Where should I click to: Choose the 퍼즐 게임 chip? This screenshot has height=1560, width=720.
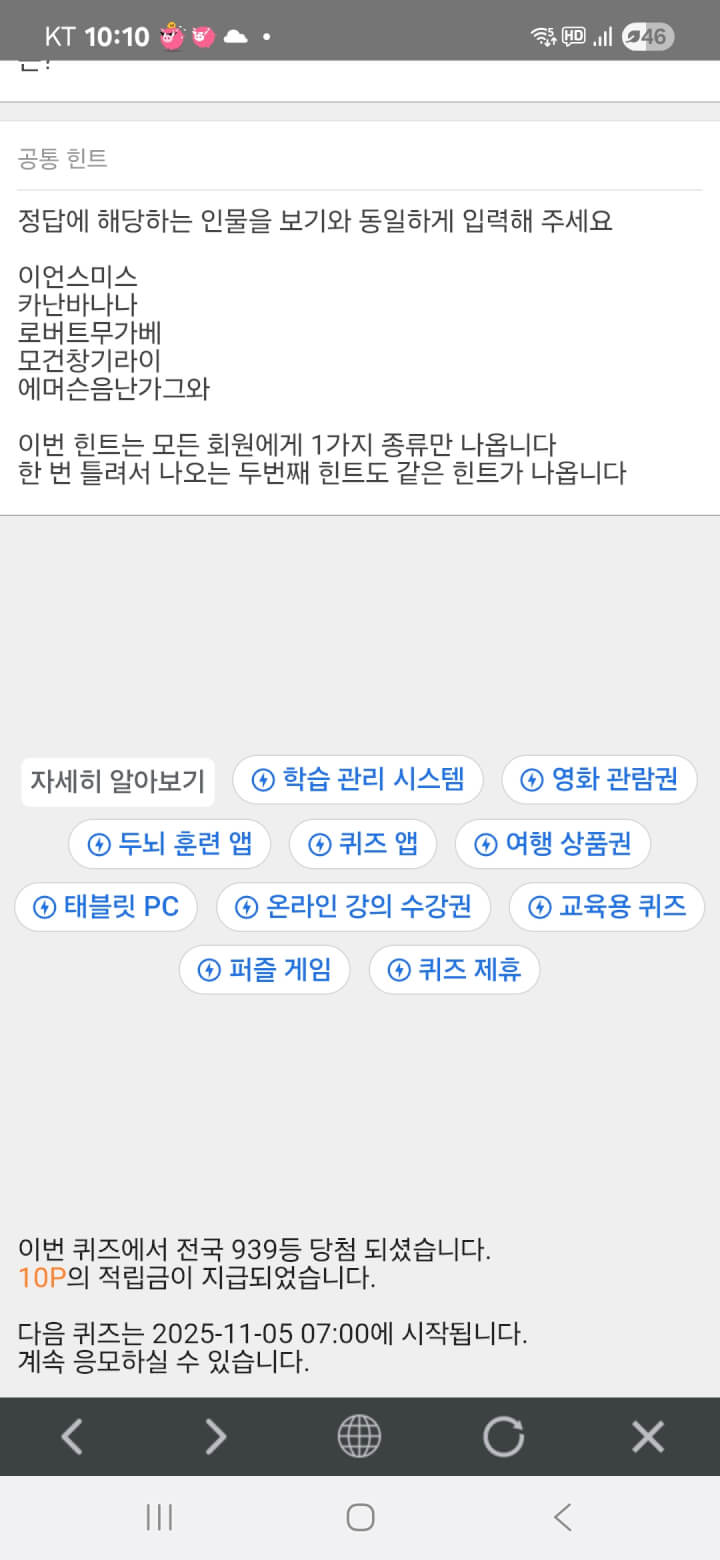(x=264, y=970)
